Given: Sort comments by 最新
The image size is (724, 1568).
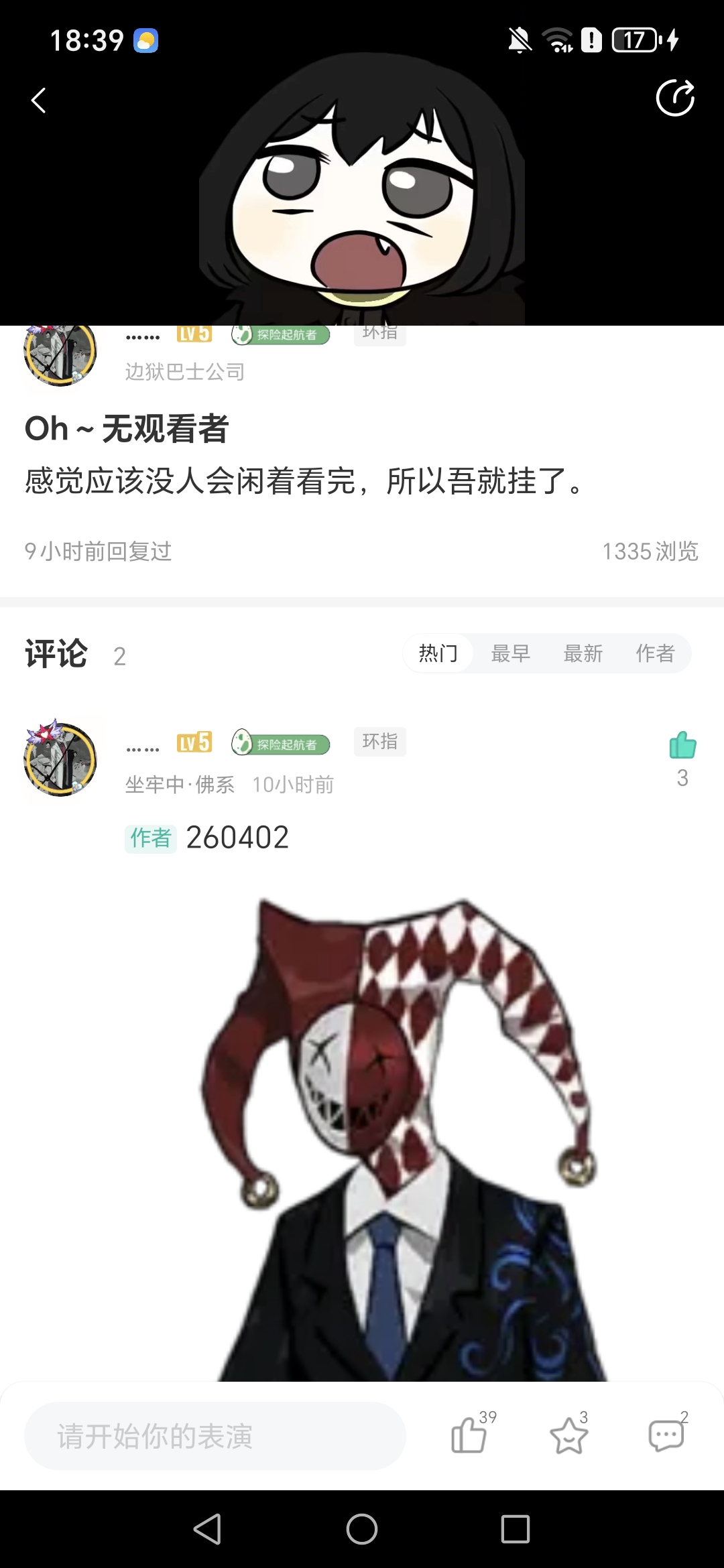Looking at the screenshot, I should pos(583,653).
